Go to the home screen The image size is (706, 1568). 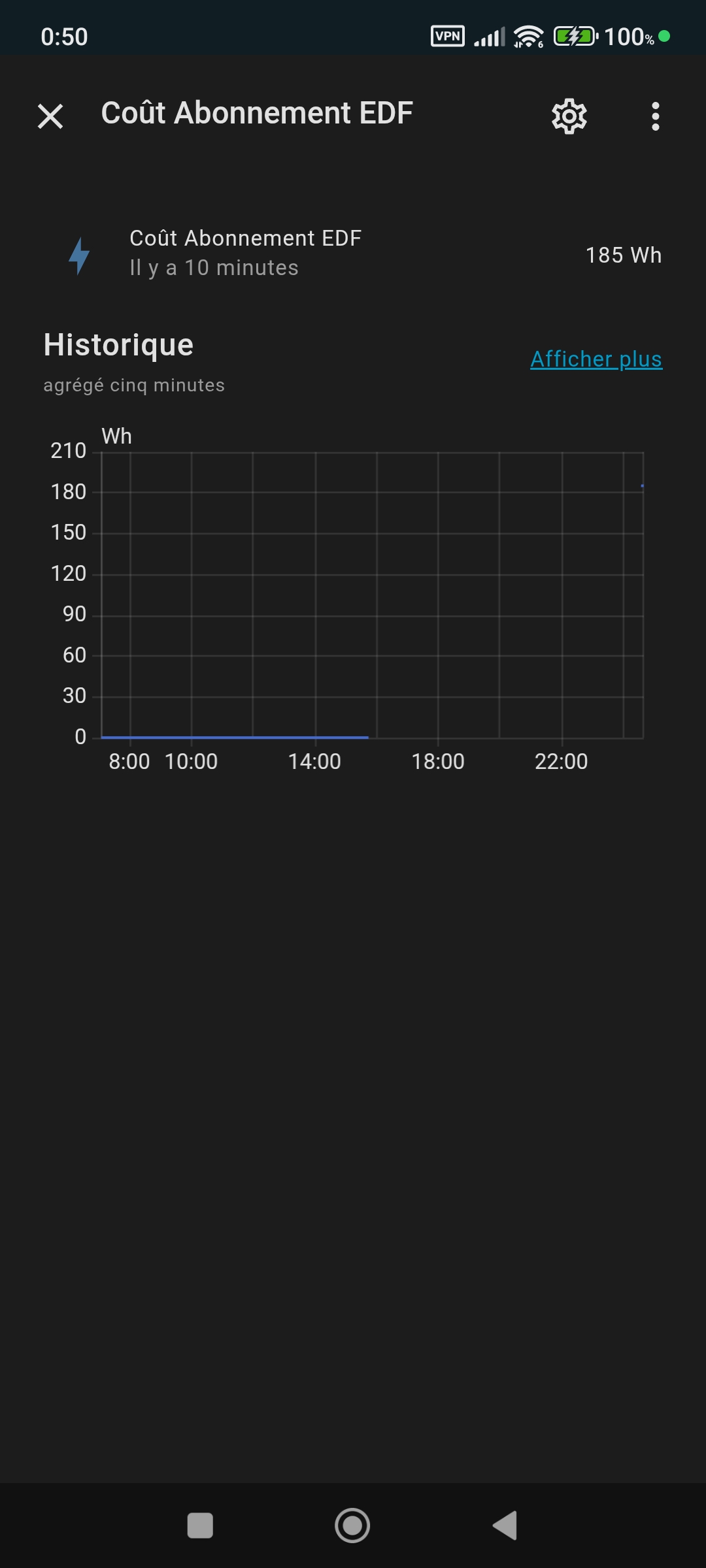click(352, 1526)
